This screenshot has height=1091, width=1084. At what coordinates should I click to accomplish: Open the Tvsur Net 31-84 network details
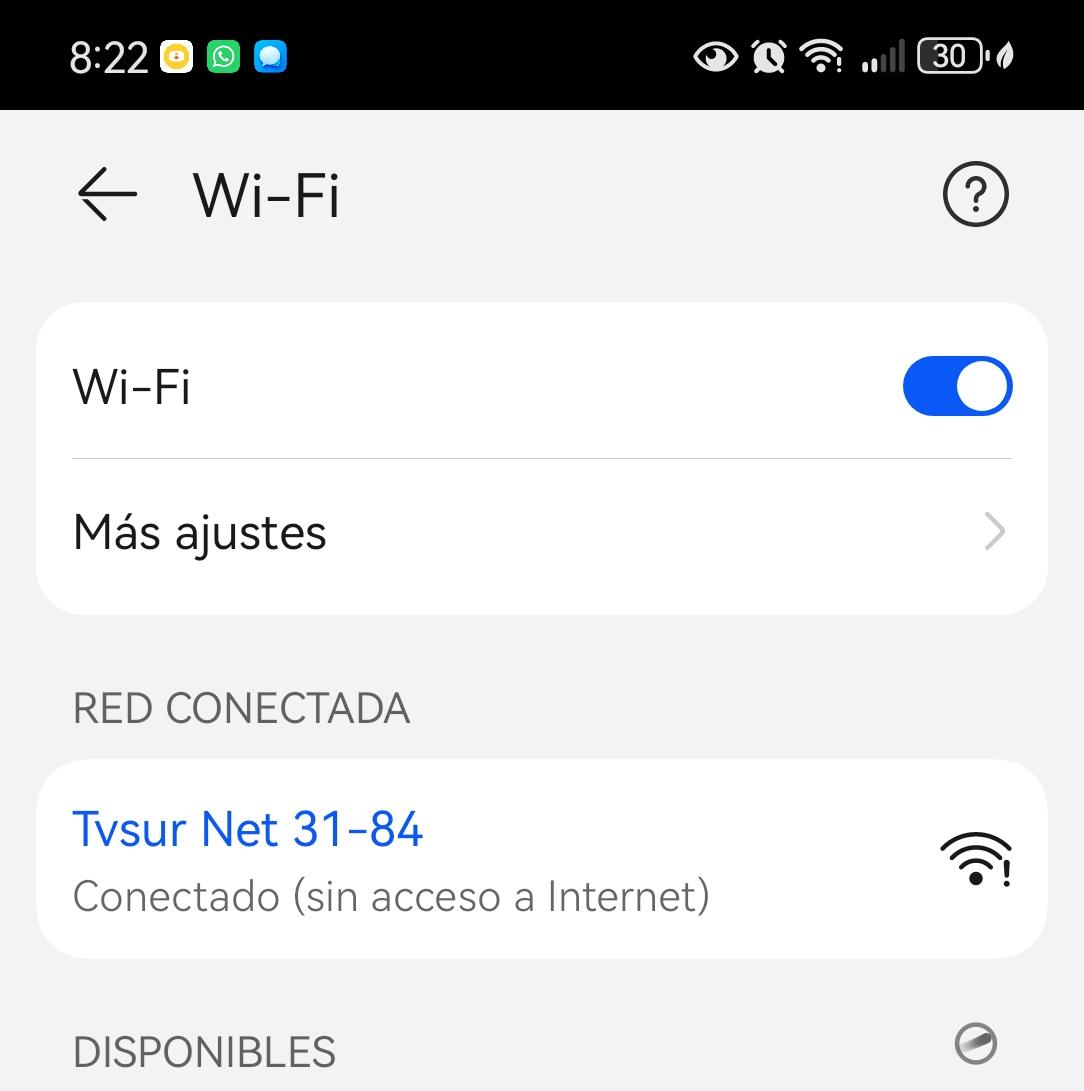coord(541,859)
